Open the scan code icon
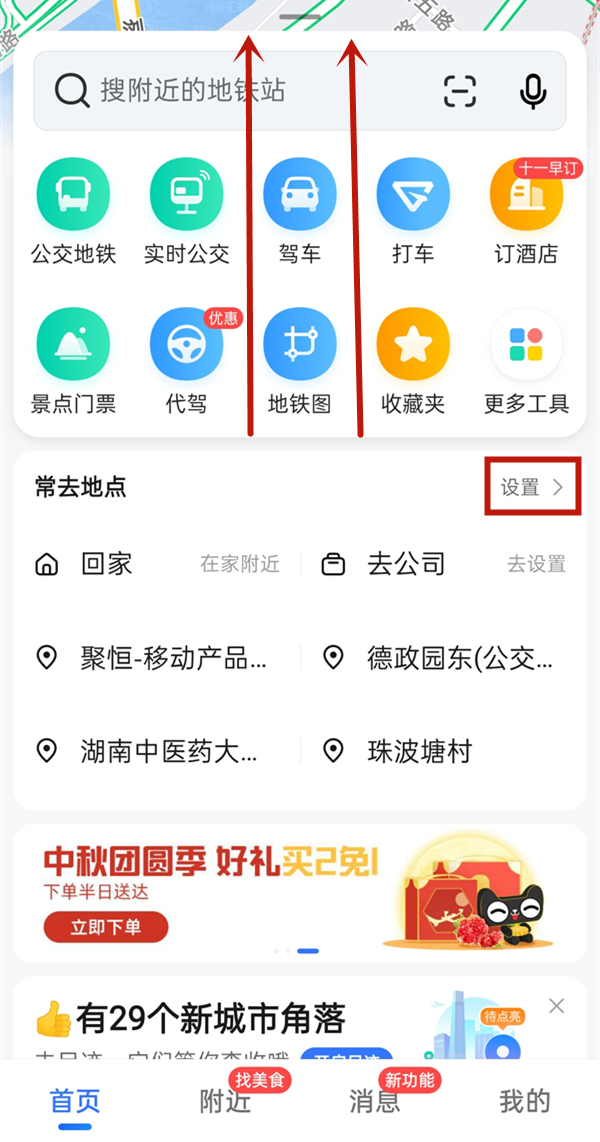The image size is (600, 1142). point(460,91)
